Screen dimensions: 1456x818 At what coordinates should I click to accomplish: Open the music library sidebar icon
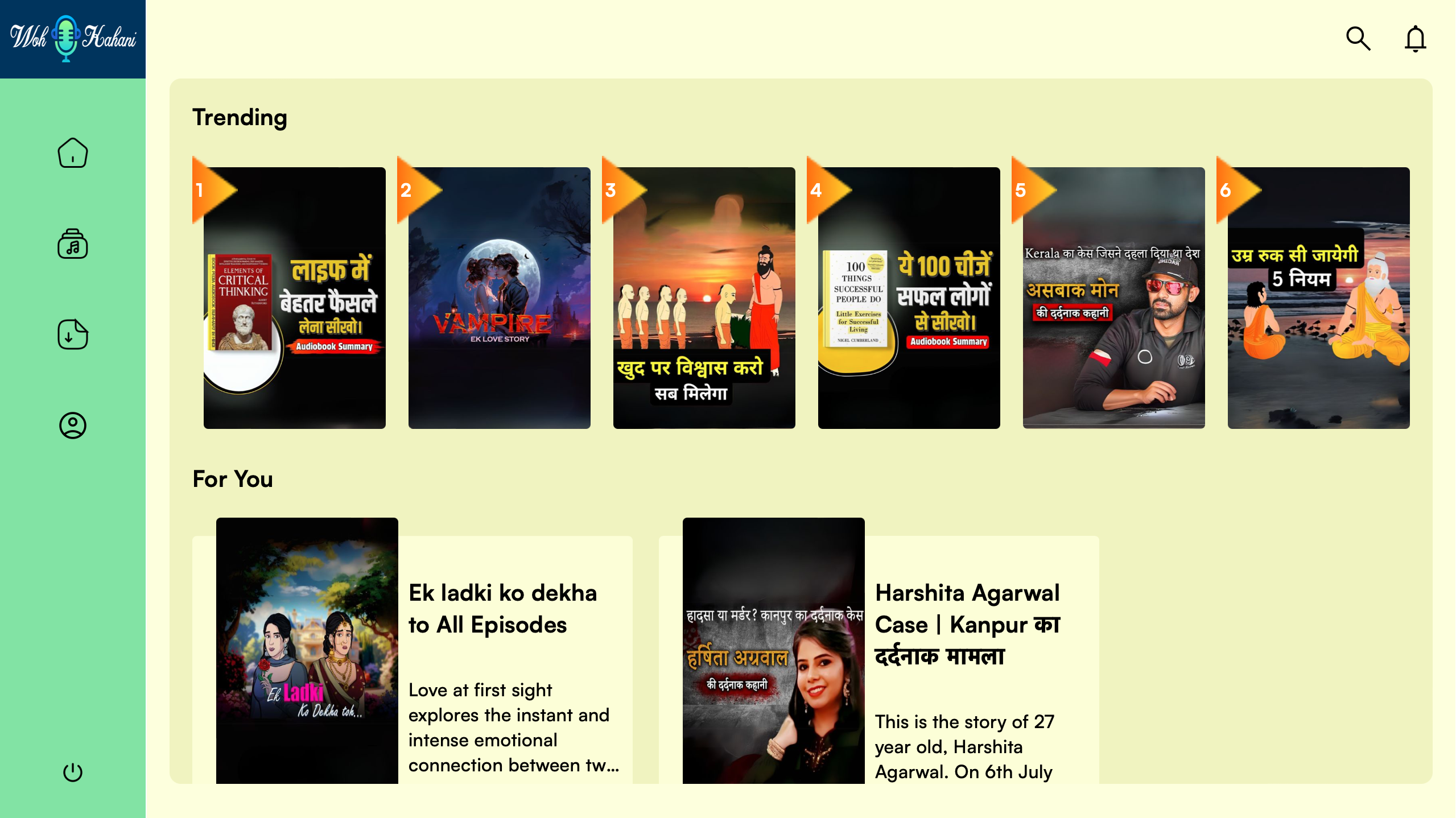point(73,243)
